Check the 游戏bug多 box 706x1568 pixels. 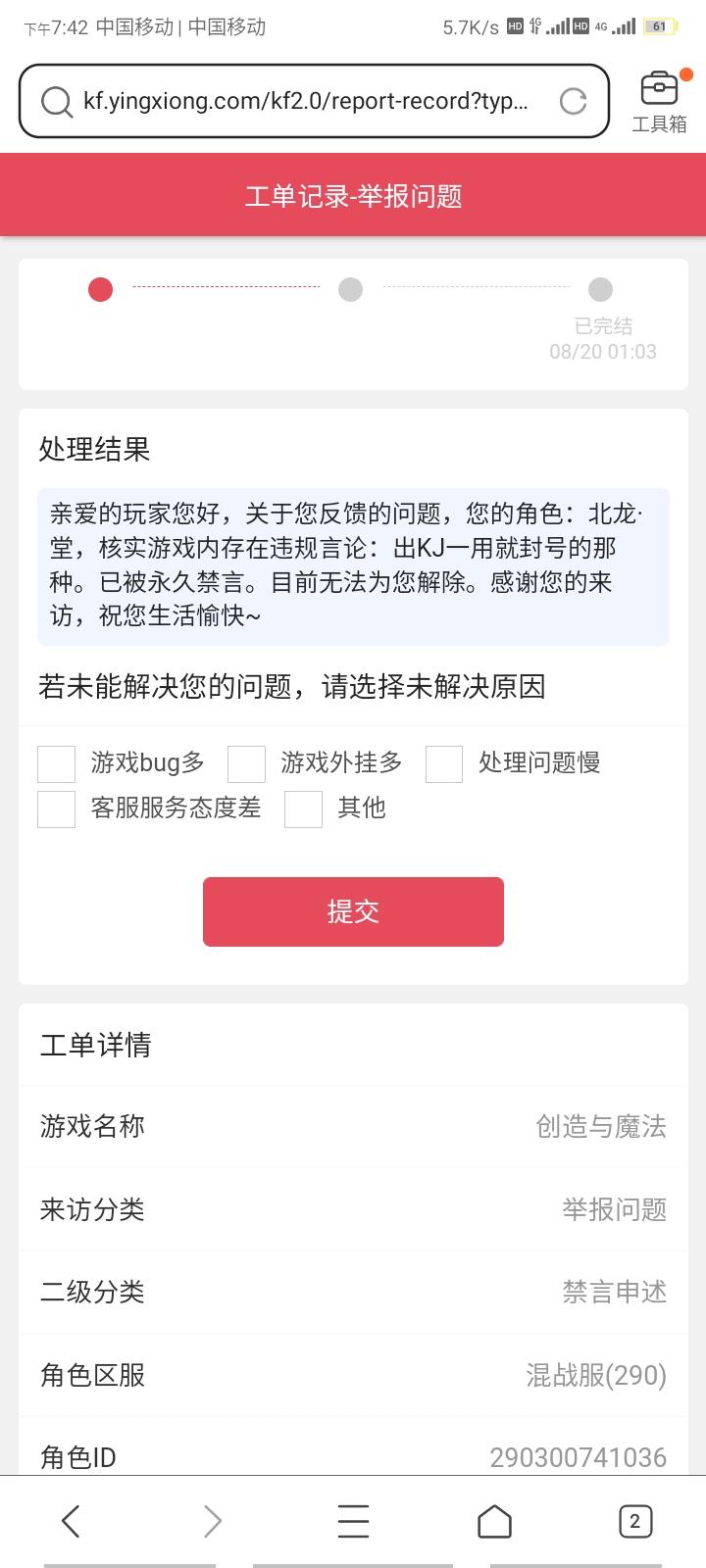57,763
